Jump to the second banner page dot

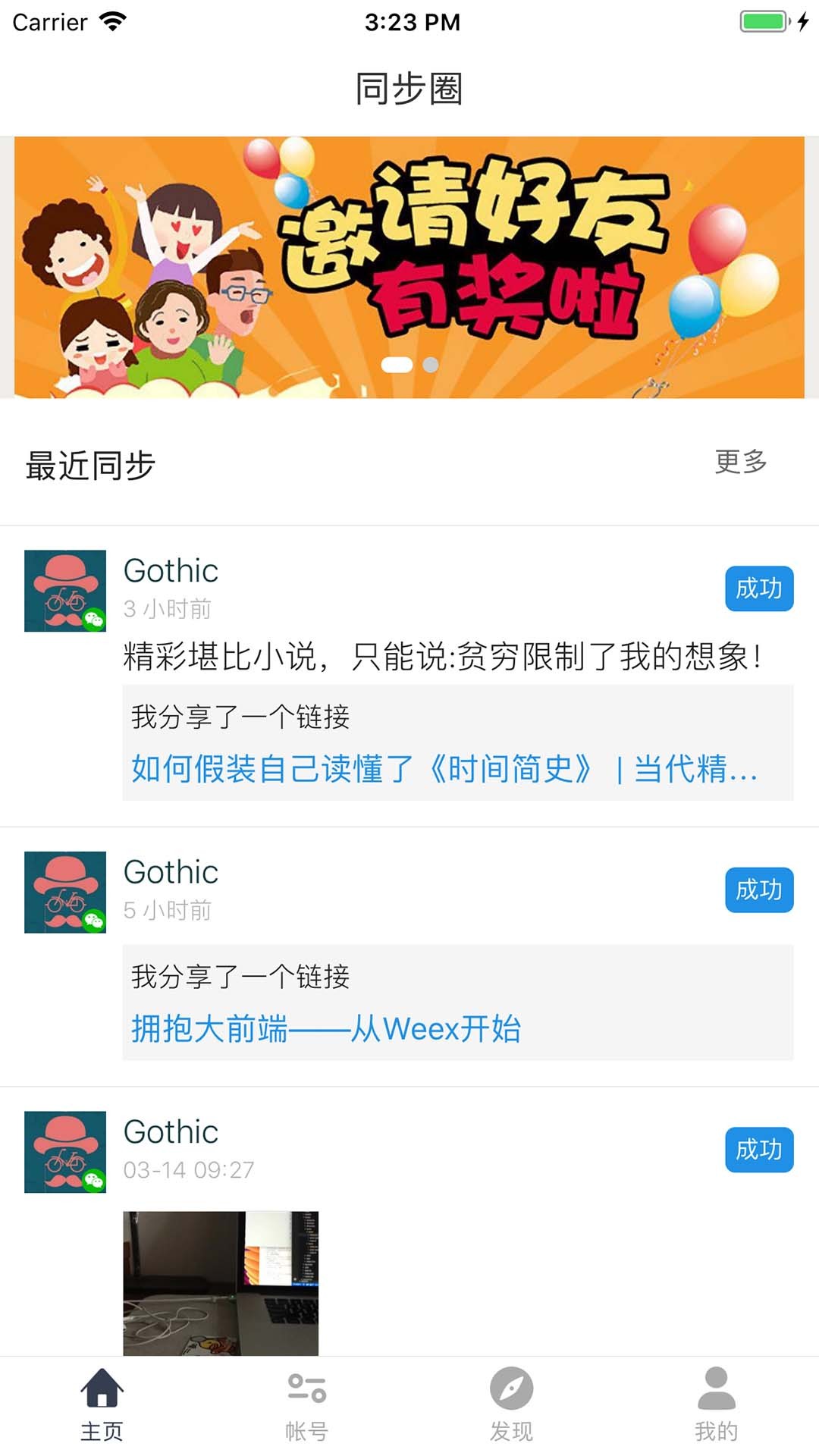[430, 365]
